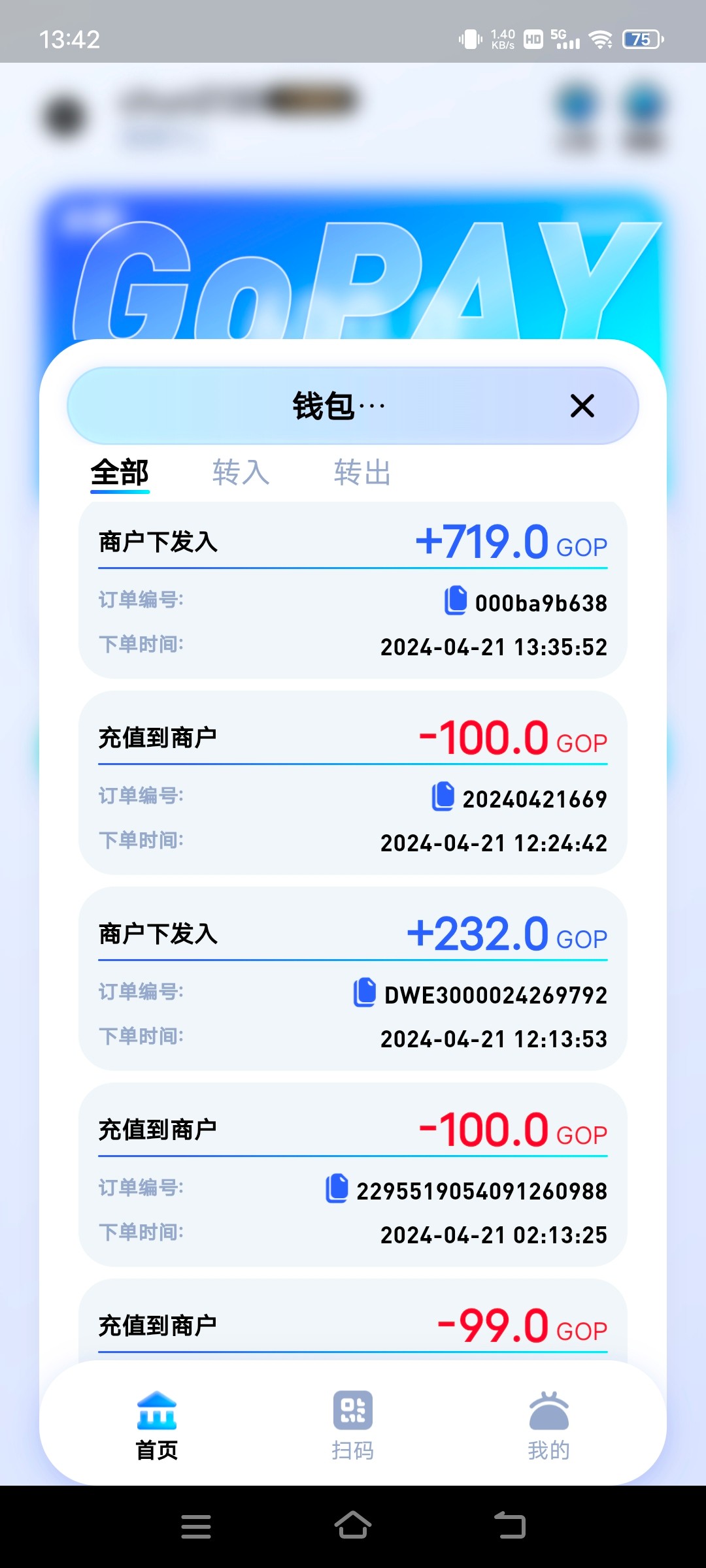The width and height of the screenshot is (706, 1568).
Task: Select the 商户下发入 +232.0 record
Action: click(353, 980)
